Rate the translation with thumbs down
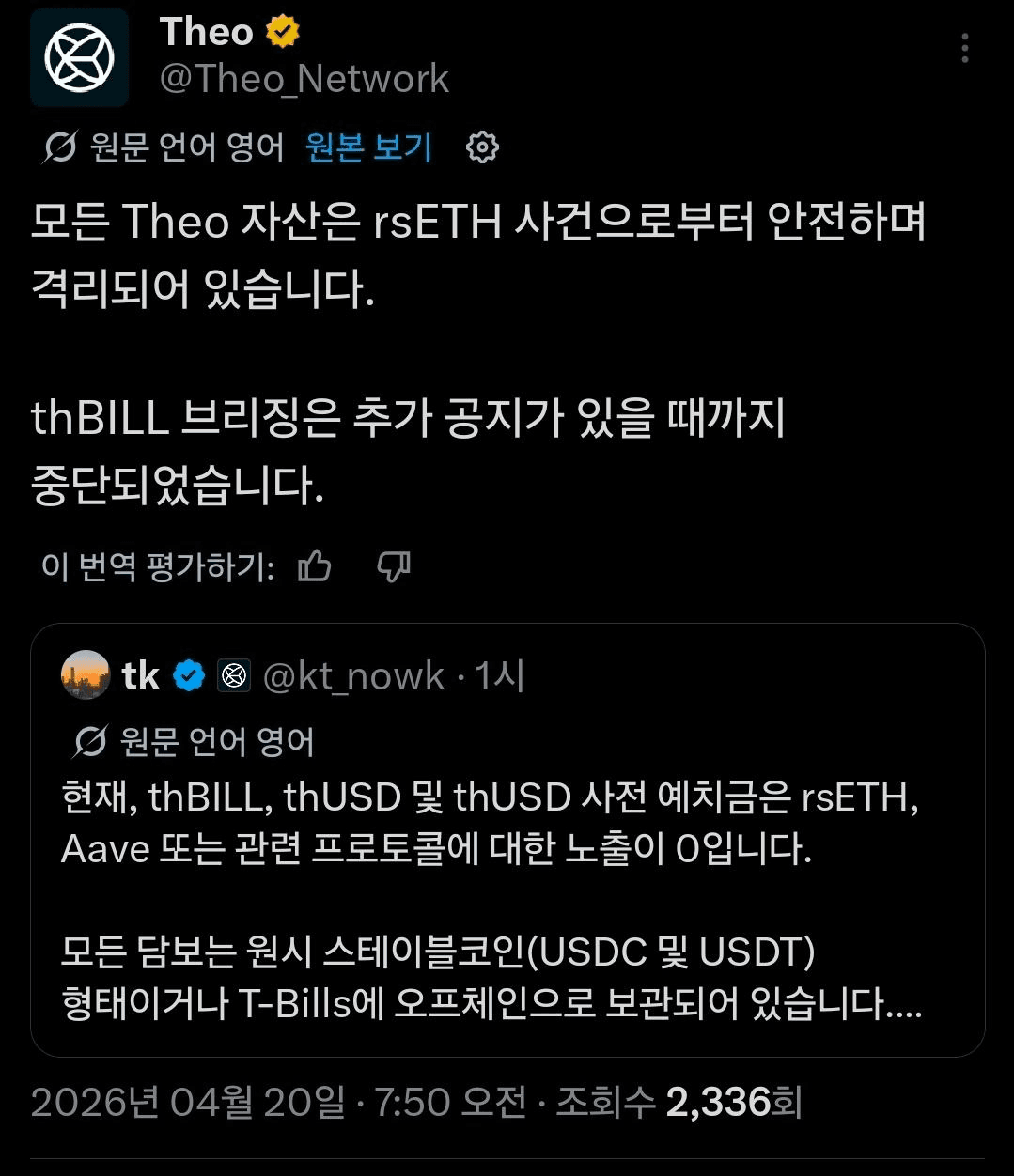 coord(393,566)
